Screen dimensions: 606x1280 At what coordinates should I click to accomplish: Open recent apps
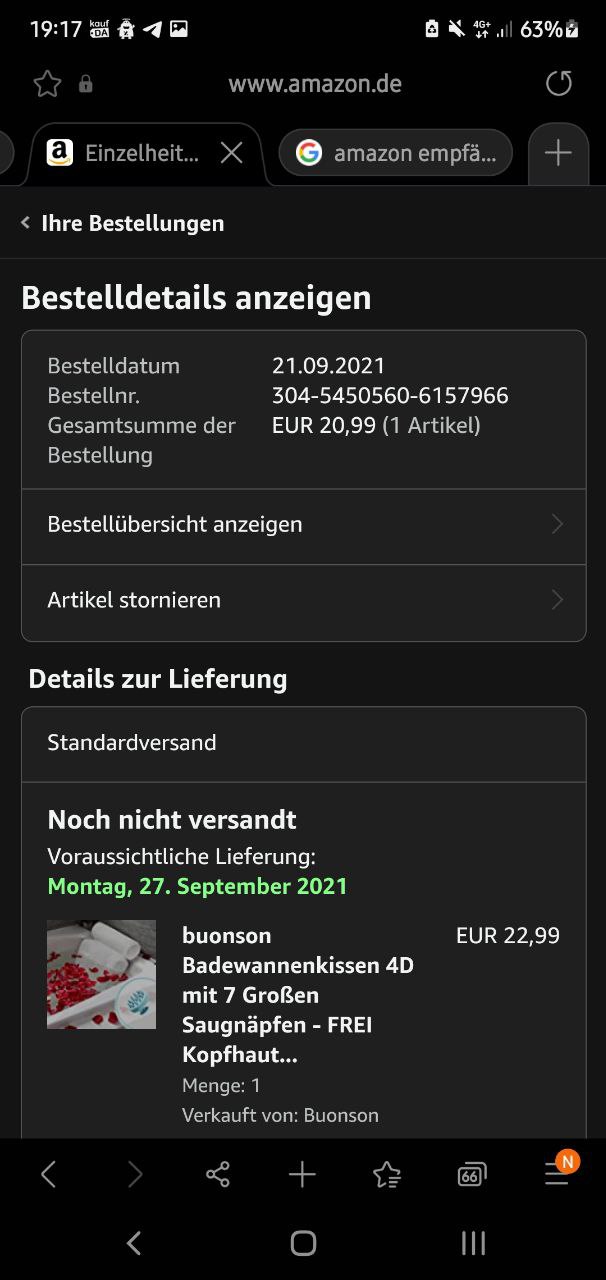pyautogui.click(x=472, y=1243)
